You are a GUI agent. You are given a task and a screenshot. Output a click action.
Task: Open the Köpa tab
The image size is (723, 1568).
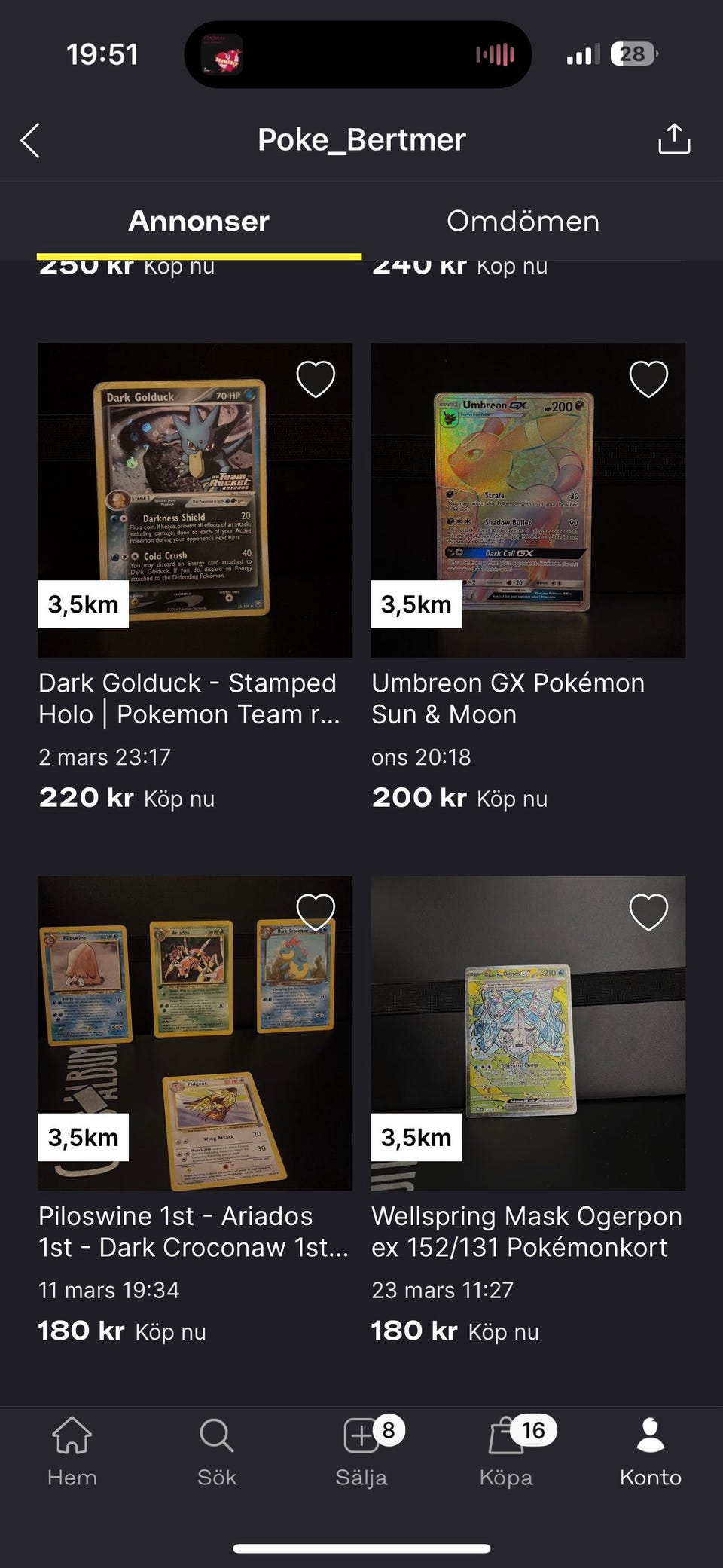click(506, 1450)
